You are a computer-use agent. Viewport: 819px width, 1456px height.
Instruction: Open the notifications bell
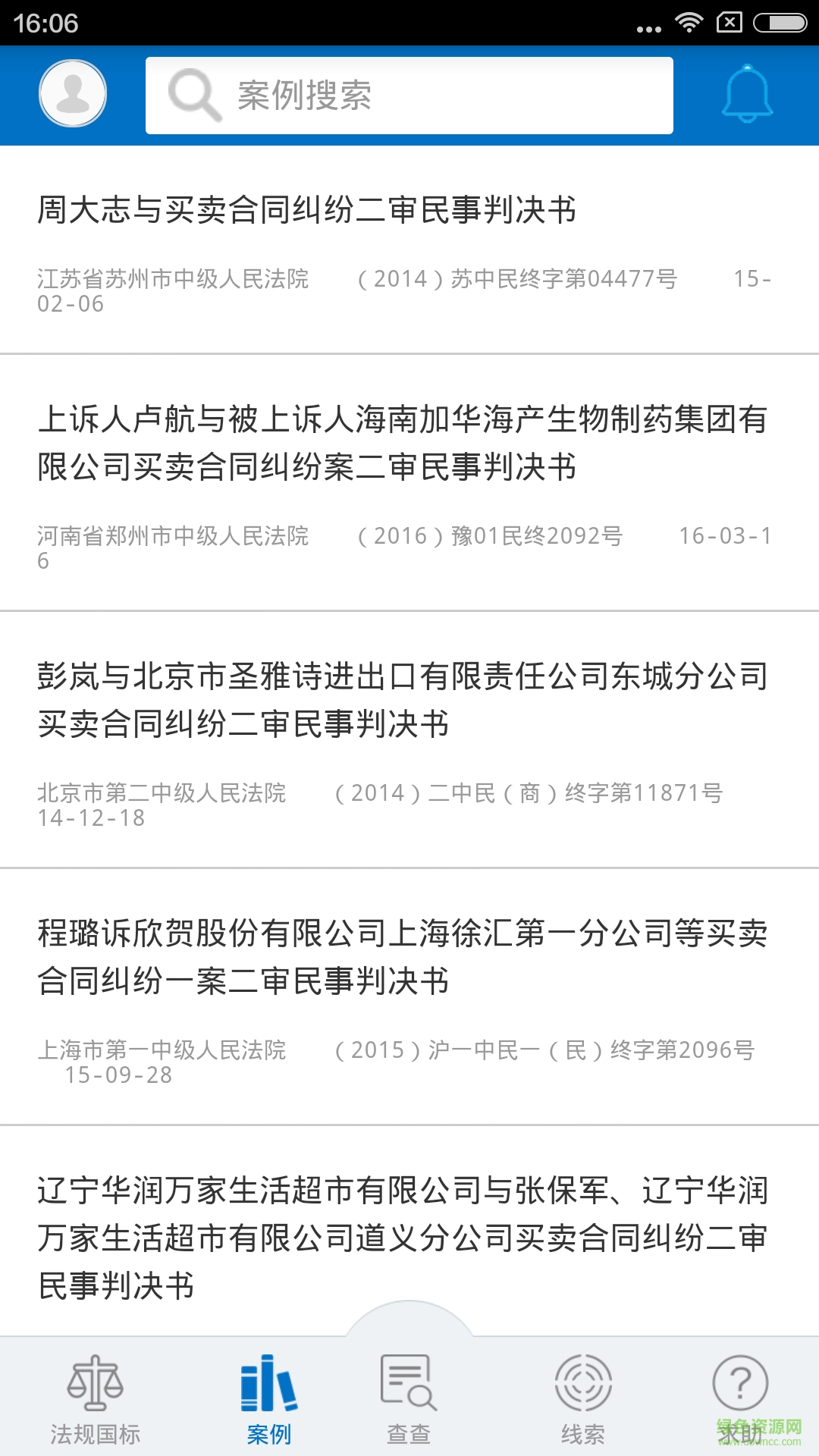coord(747,94)
